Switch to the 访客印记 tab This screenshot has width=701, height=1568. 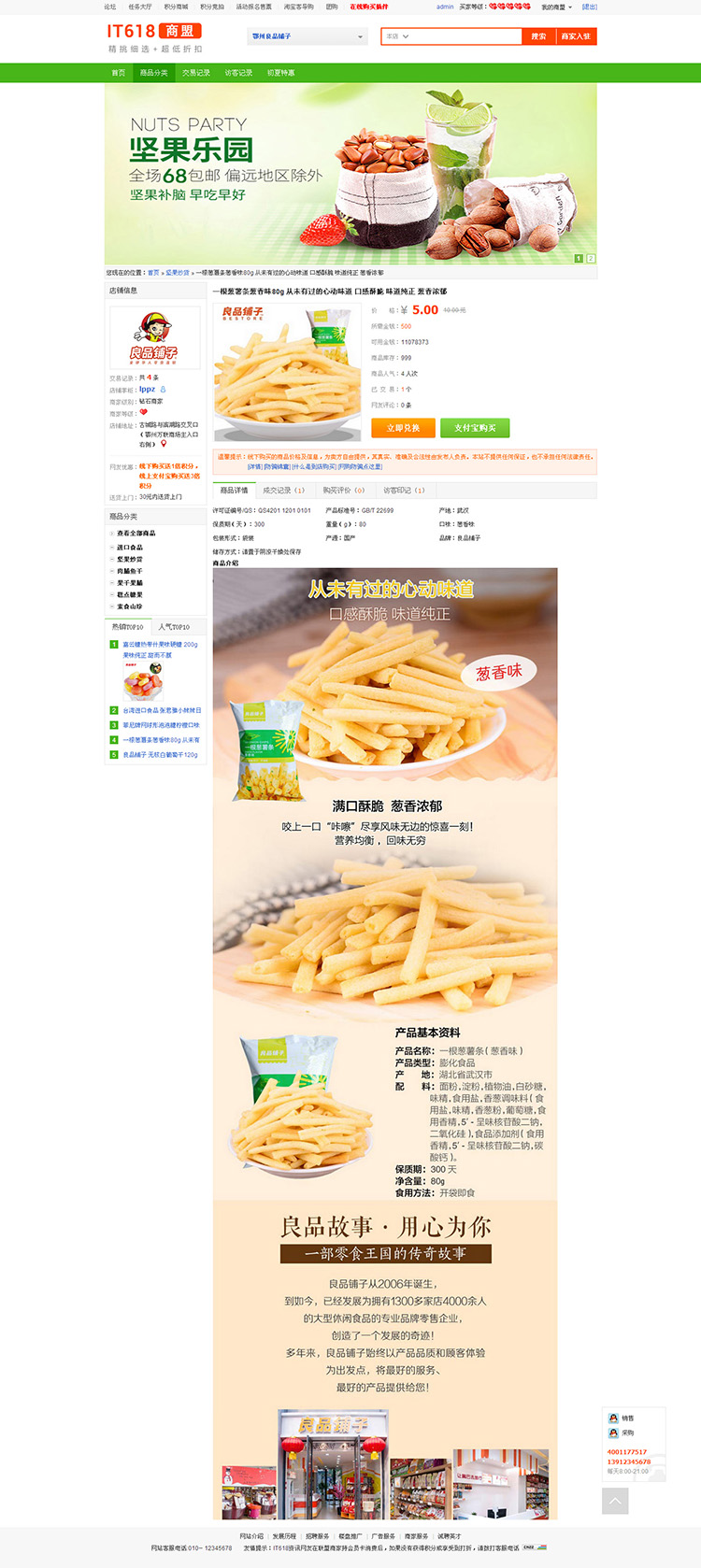tap(403, 491)
